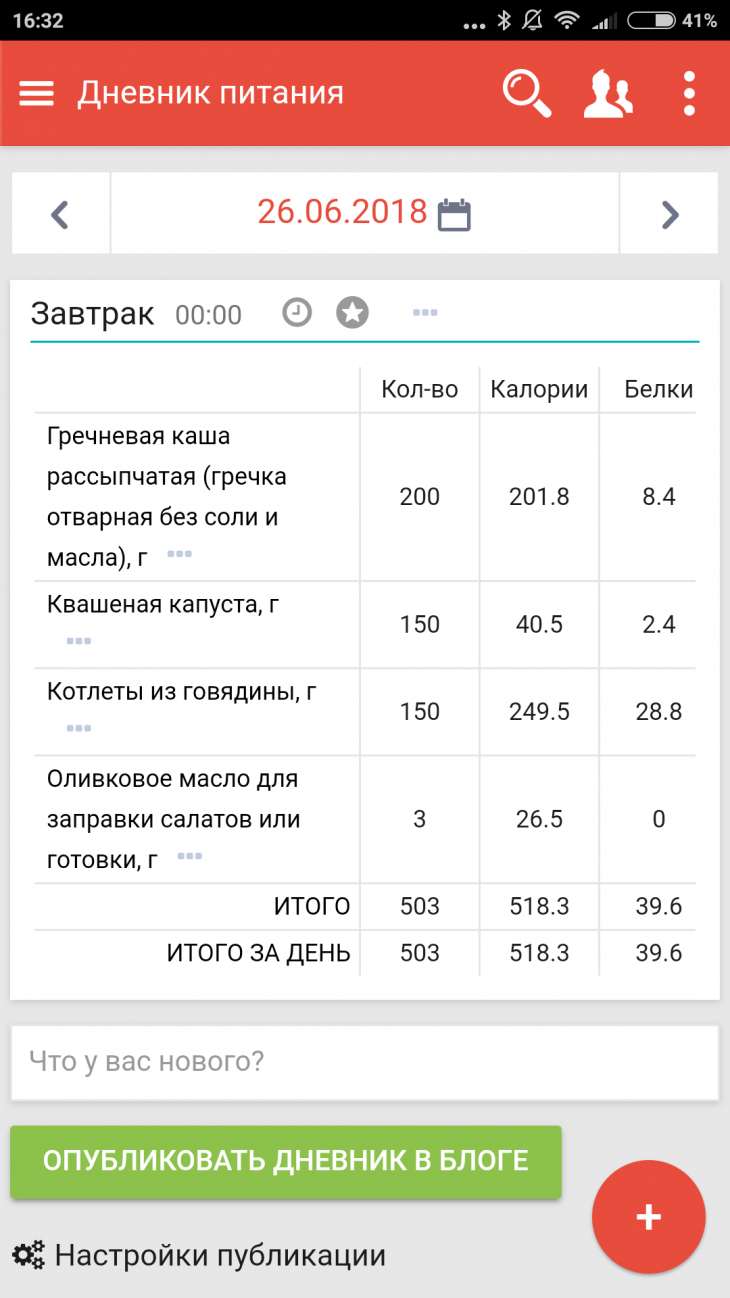Open options for Квашеная капуста
The image size is (730, 1298).
click(79, 641)
